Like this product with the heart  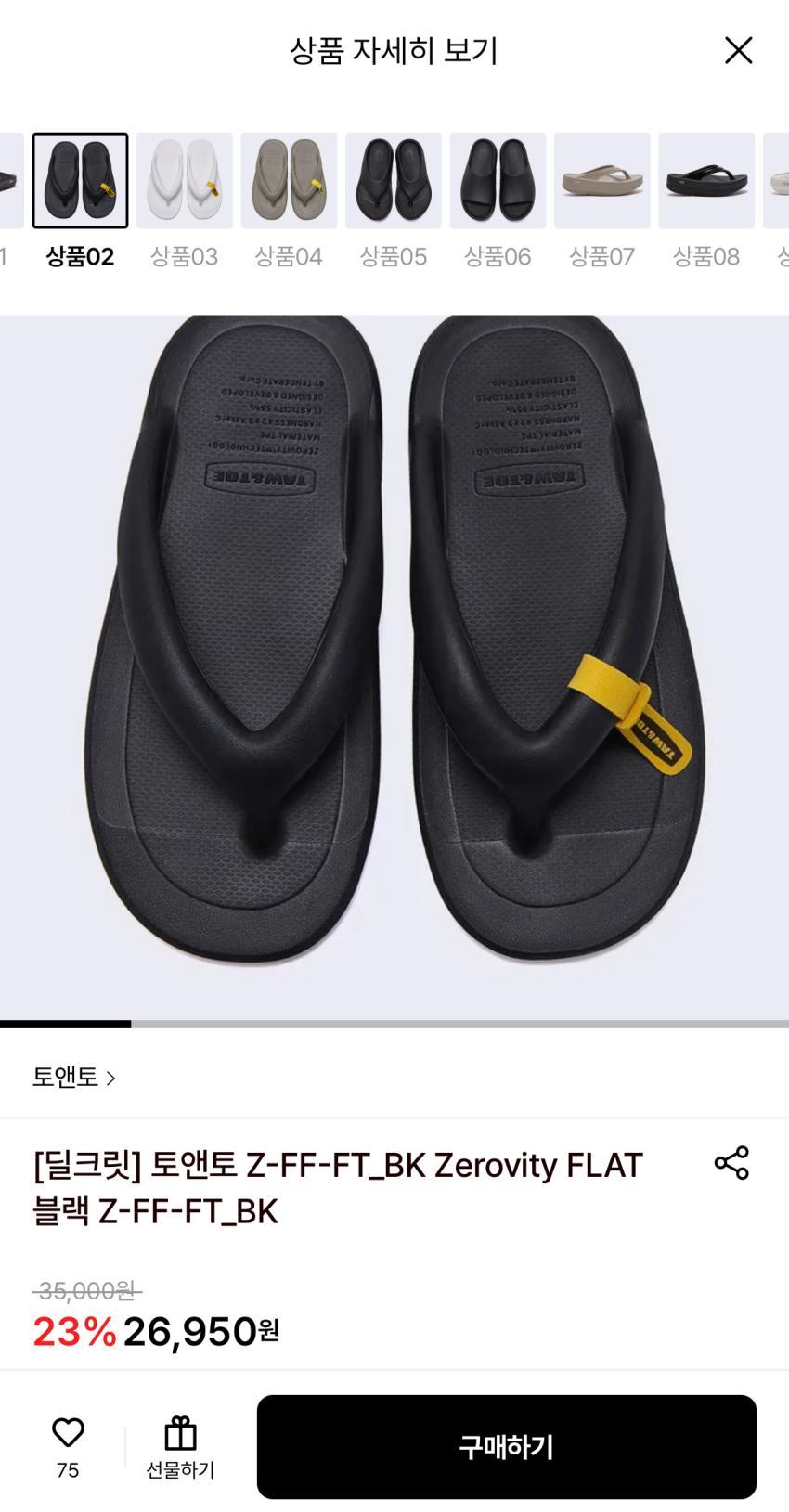coord(68,1433)
